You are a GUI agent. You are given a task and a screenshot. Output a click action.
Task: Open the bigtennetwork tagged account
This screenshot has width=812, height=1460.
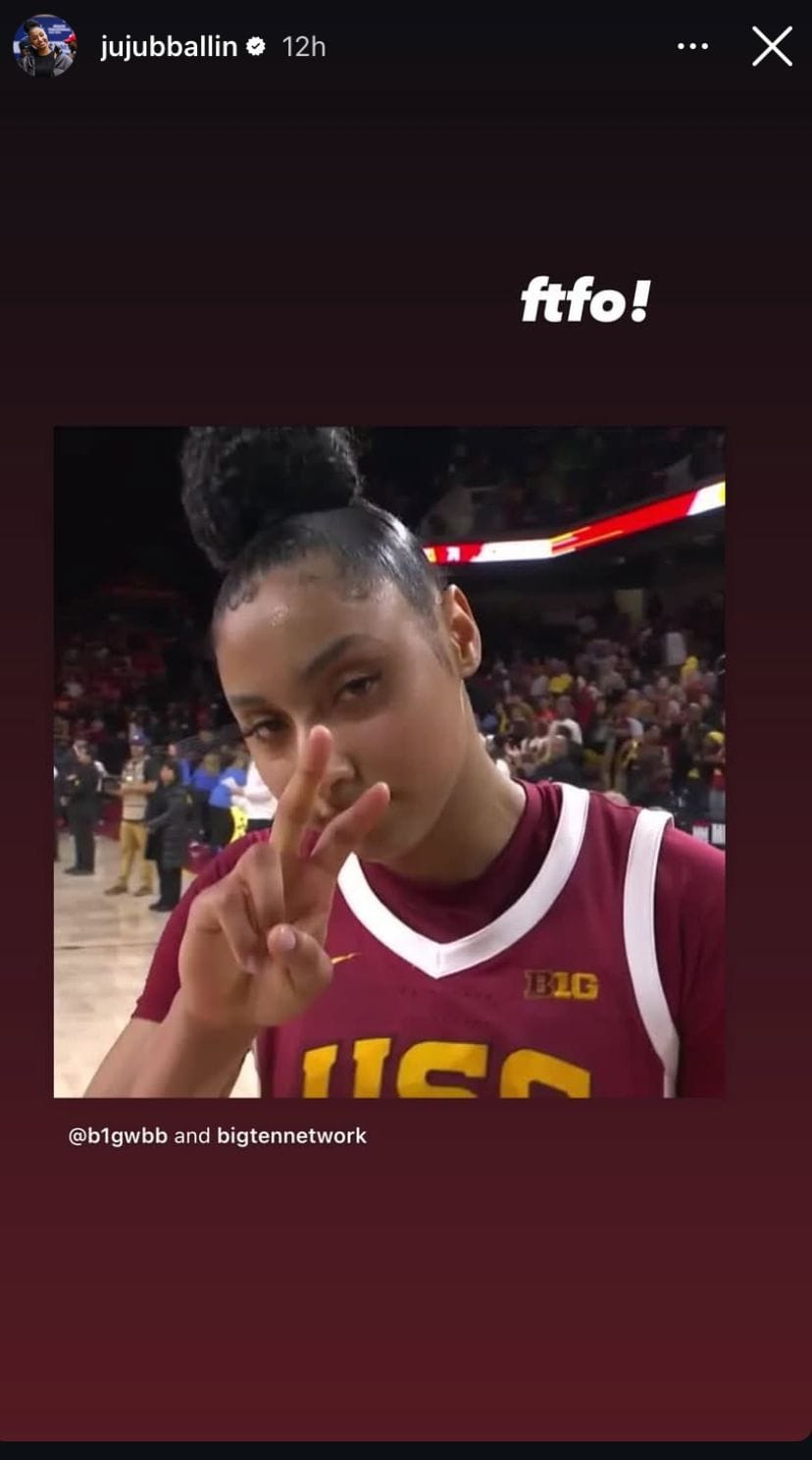coord(291,1135)
